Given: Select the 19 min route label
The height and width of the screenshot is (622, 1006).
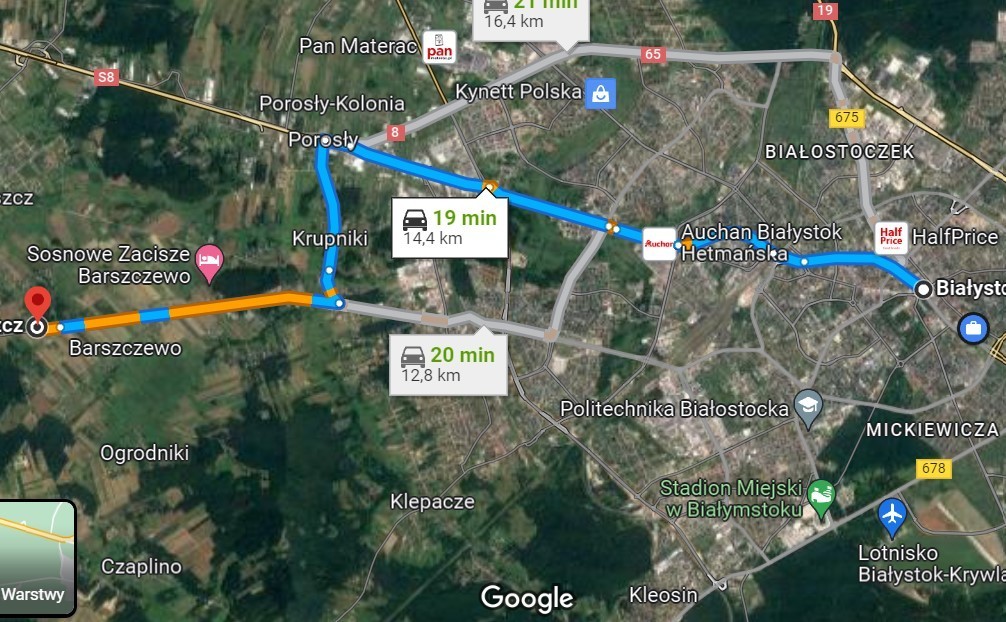Looking at the screenshot, I should (449, 227).
